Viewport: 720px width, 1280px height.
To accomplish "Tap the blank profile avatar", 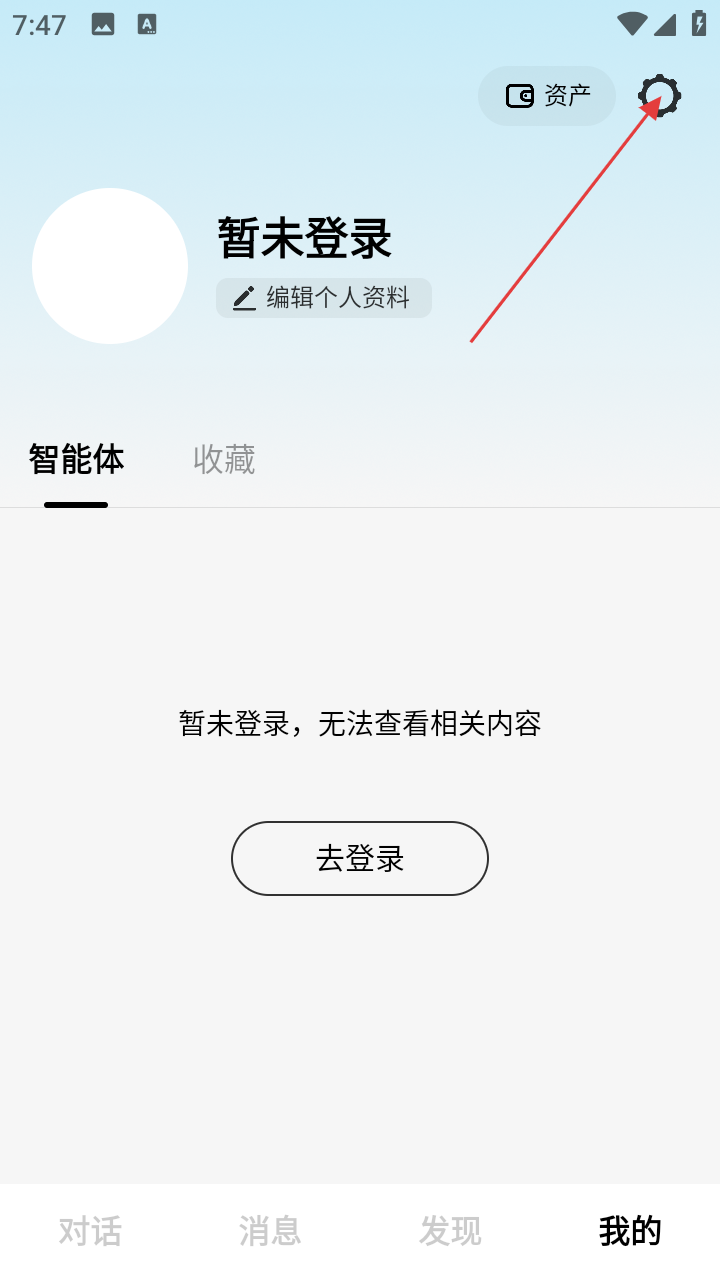I will tap(110, 266).
